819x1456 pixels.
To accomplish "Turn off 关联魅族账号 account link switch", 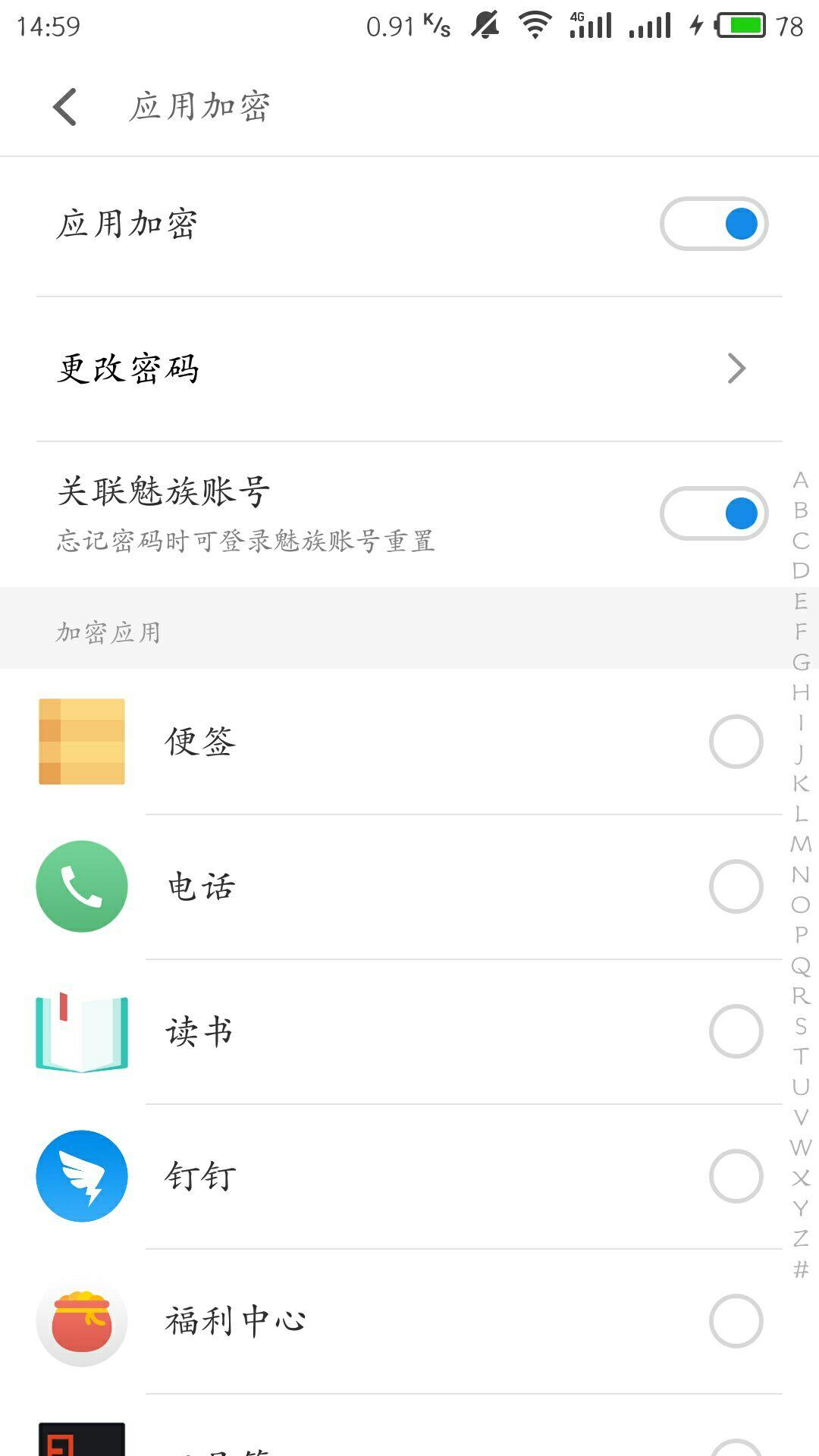I will click(x=714, y=514).
